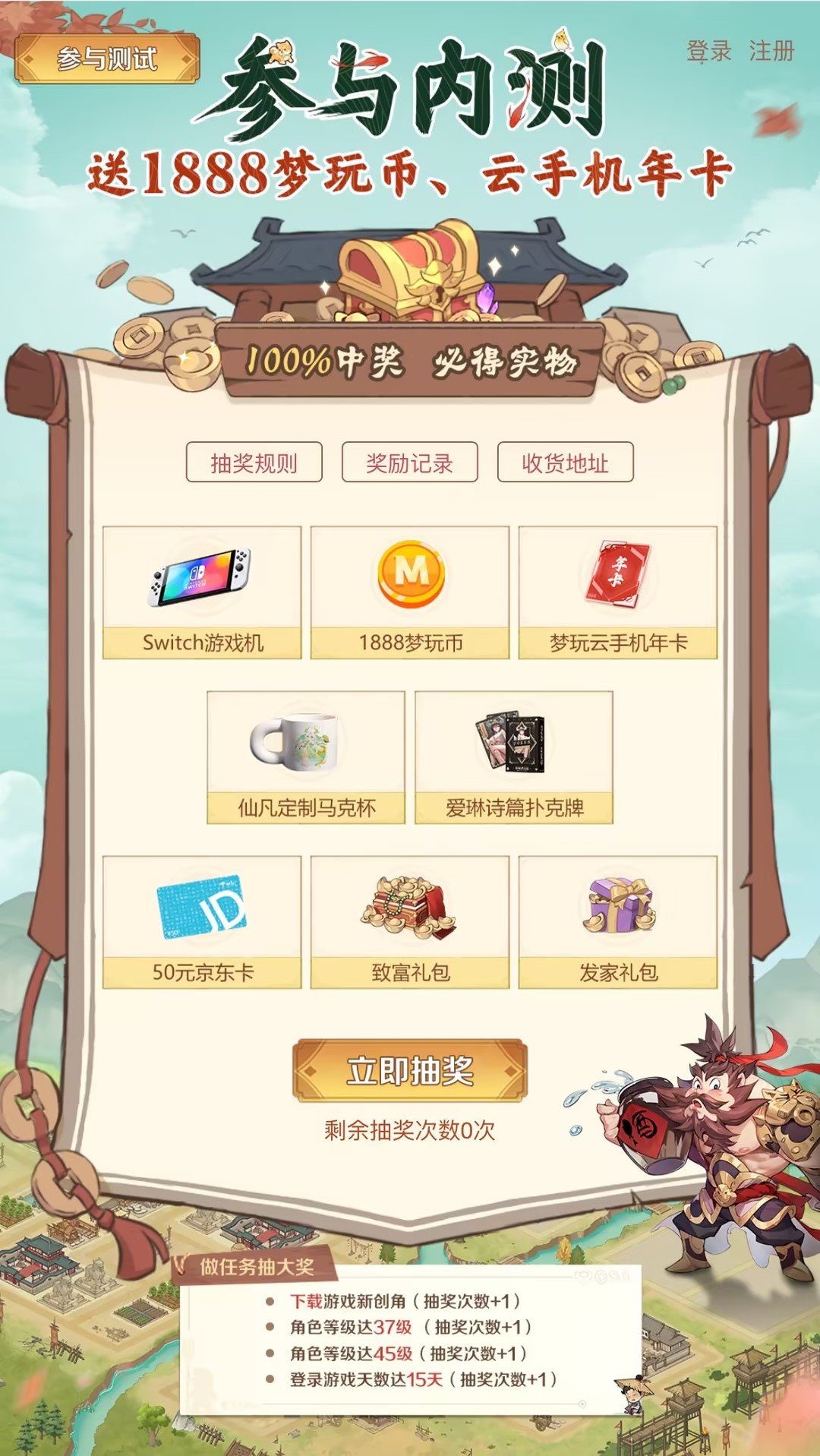Tap the red 下载 download link
The image size is (820, 1456).
click(x=306, y=1301)
